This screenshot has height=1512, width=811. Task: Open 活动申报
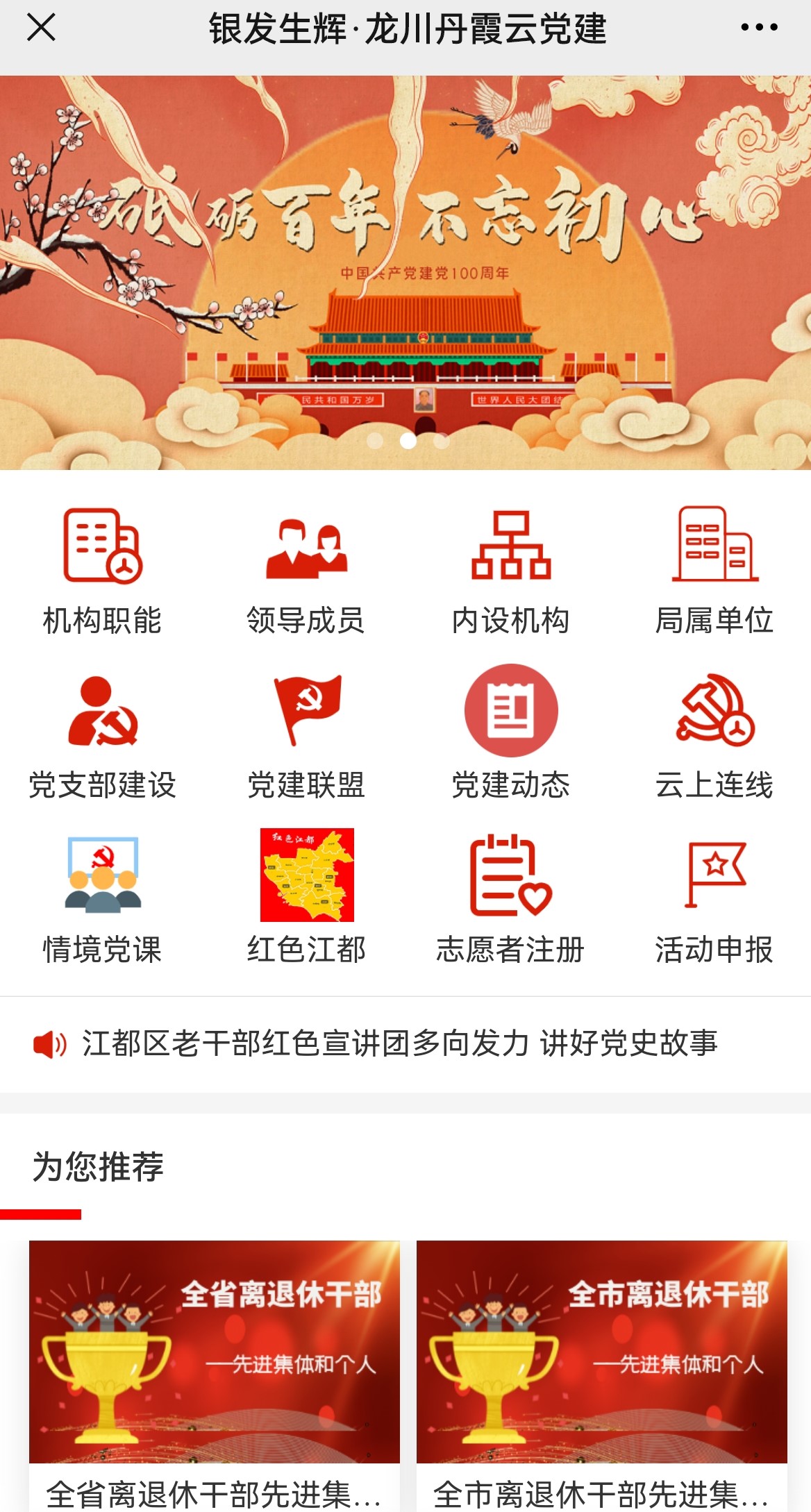[714, 900]
